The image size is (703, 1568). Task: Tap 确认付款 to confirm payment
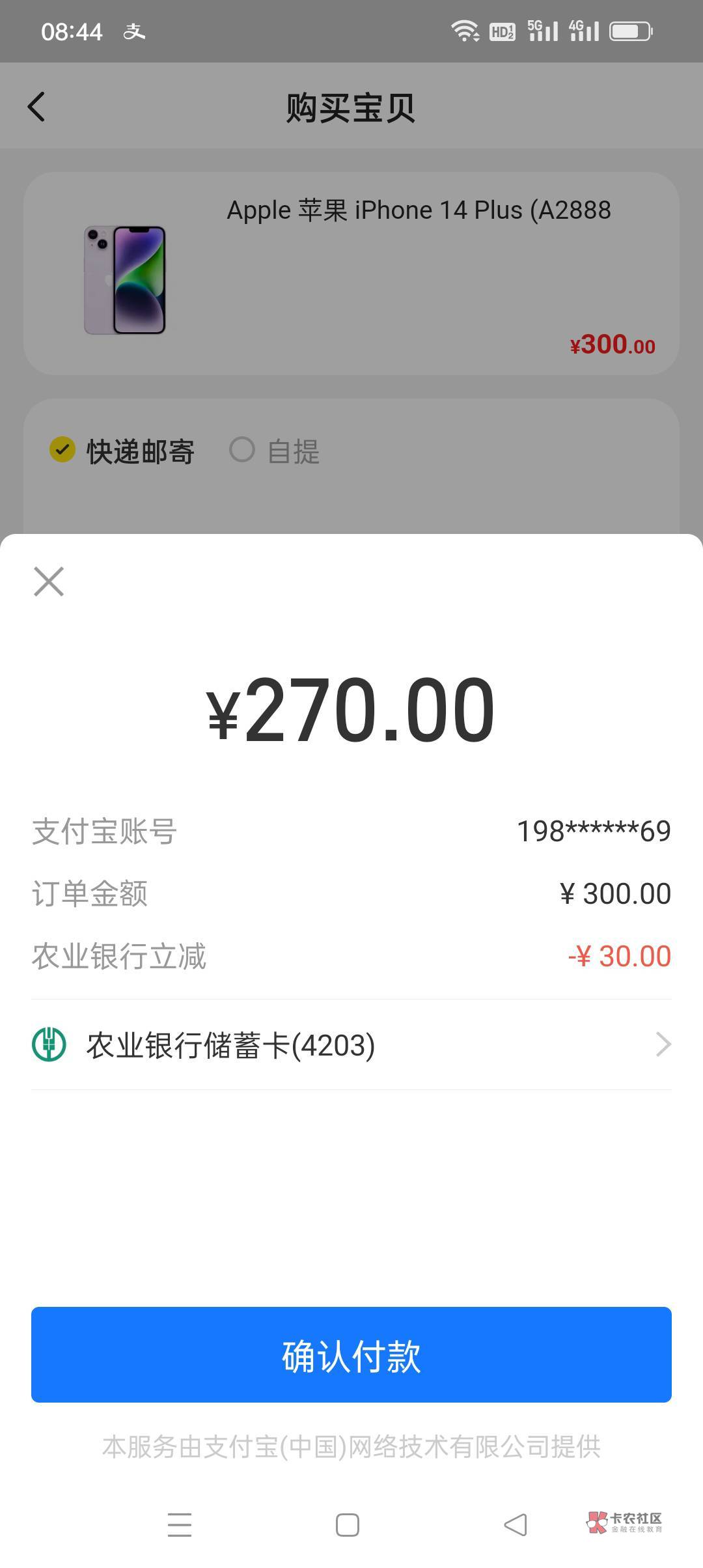tap(351, 1355)
